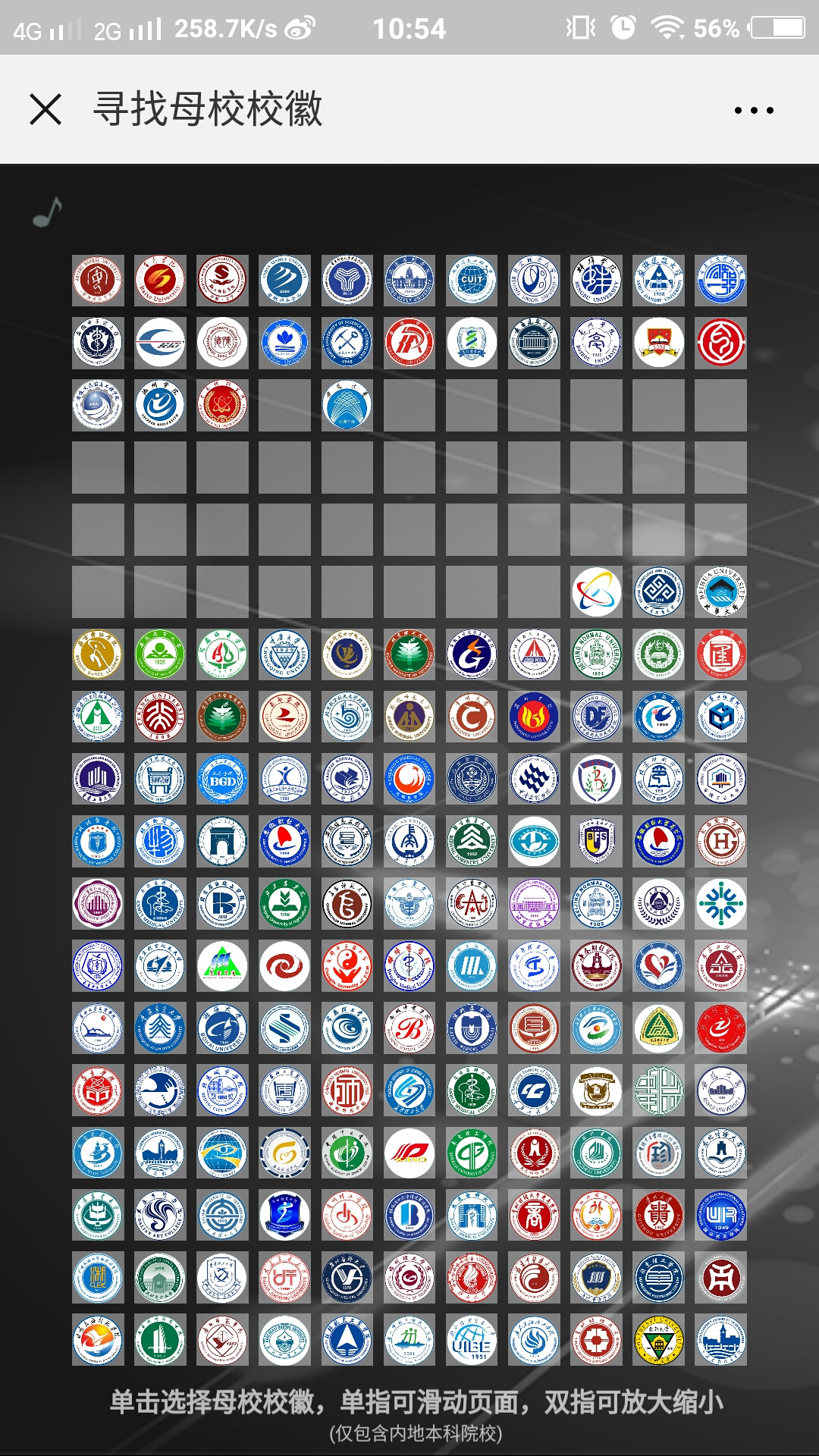
Task: Select the Bengbu University emblem
Action: click(x=596, y=281)
